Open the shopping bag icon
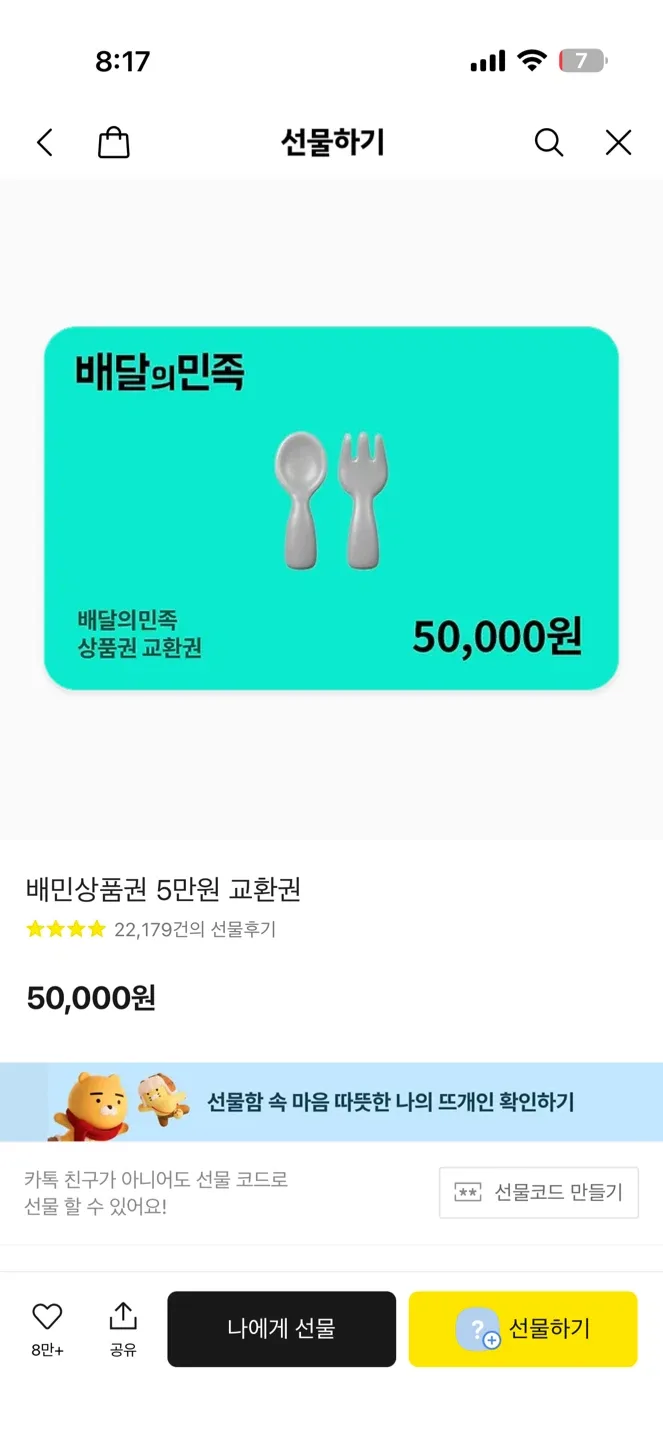This screenshot has width=663, height=1440. [x=114, y=143]
